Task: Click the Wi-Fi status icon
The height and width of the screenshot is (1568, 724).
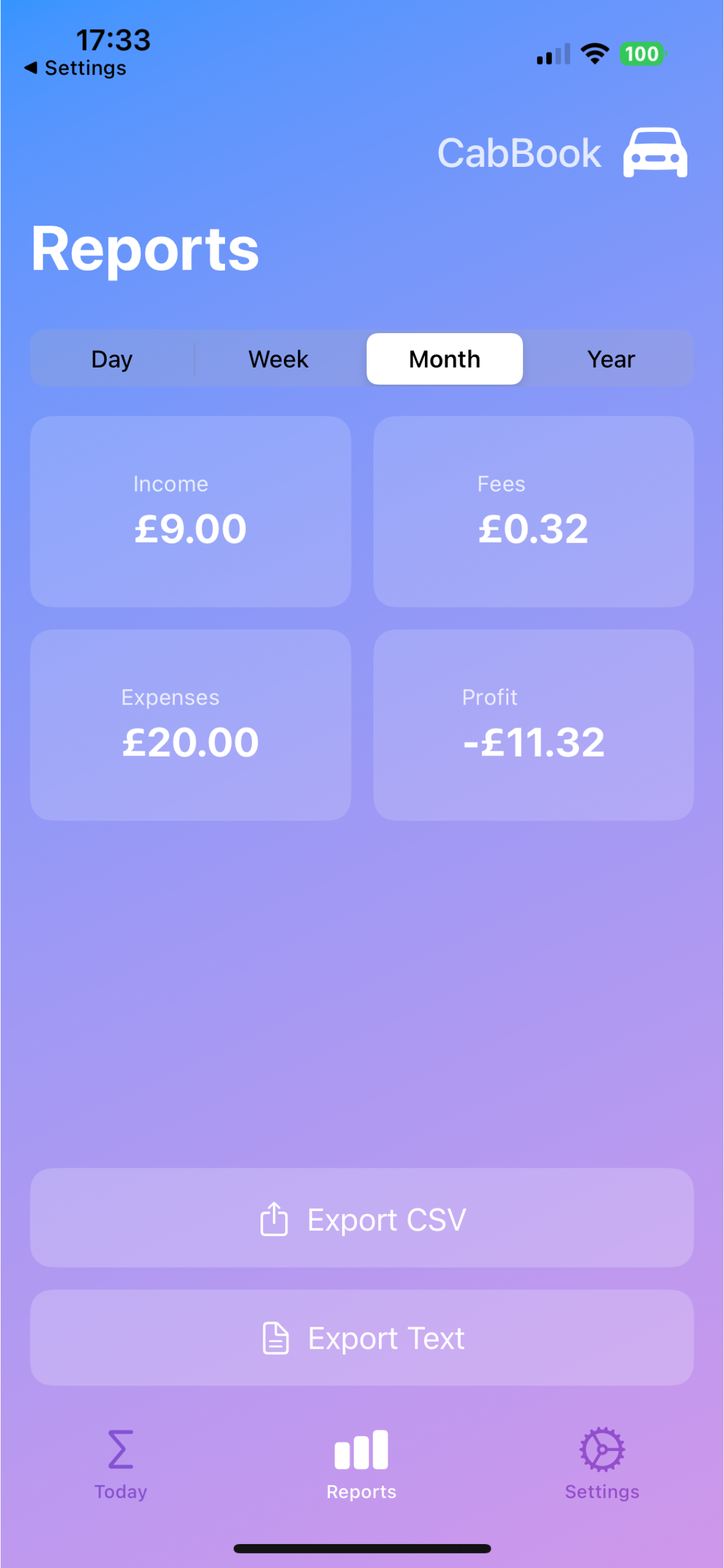Action: pyautogui.click(x=595, y=54)
